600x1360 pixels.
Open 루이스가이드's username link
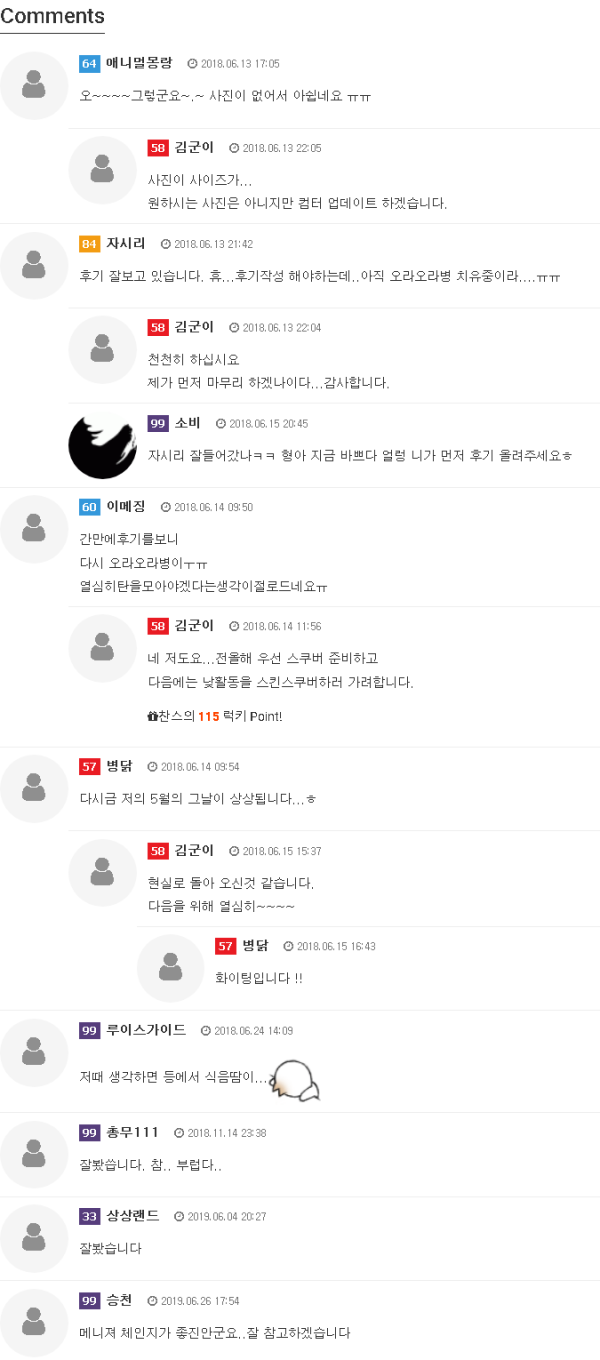pyautogui.click(x=146, y=1030)
